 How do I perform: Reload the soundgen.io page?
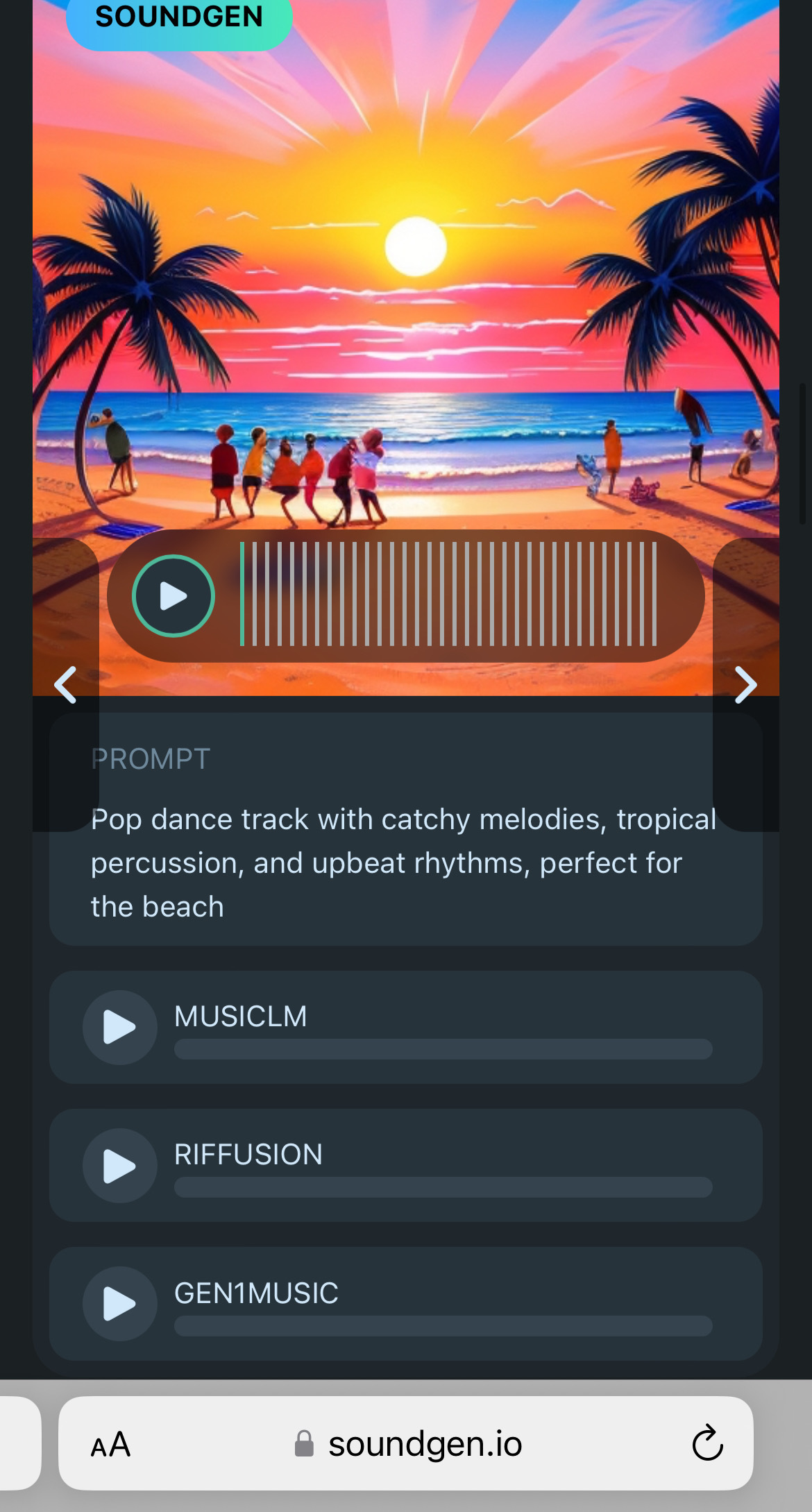707,1443
